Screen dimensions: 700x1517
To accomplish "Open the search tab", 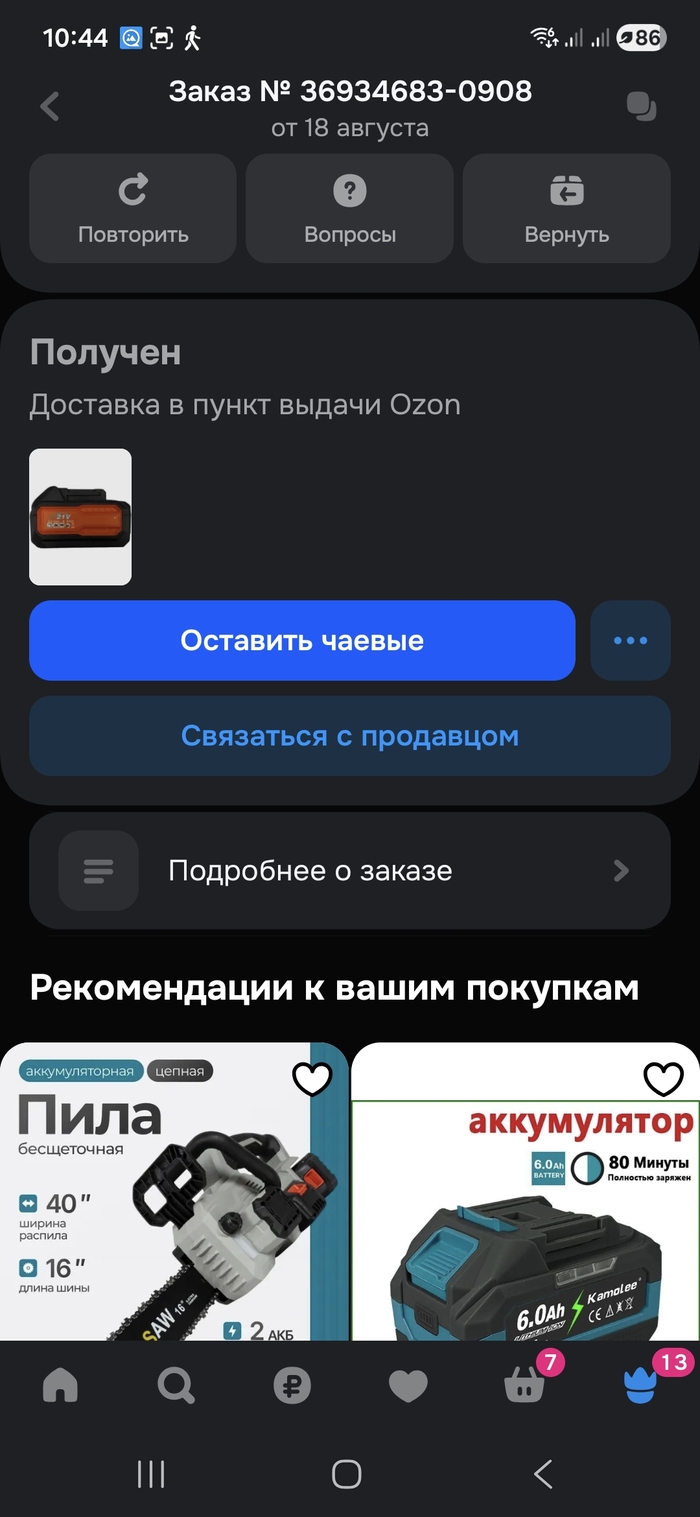I will 176,1385.
